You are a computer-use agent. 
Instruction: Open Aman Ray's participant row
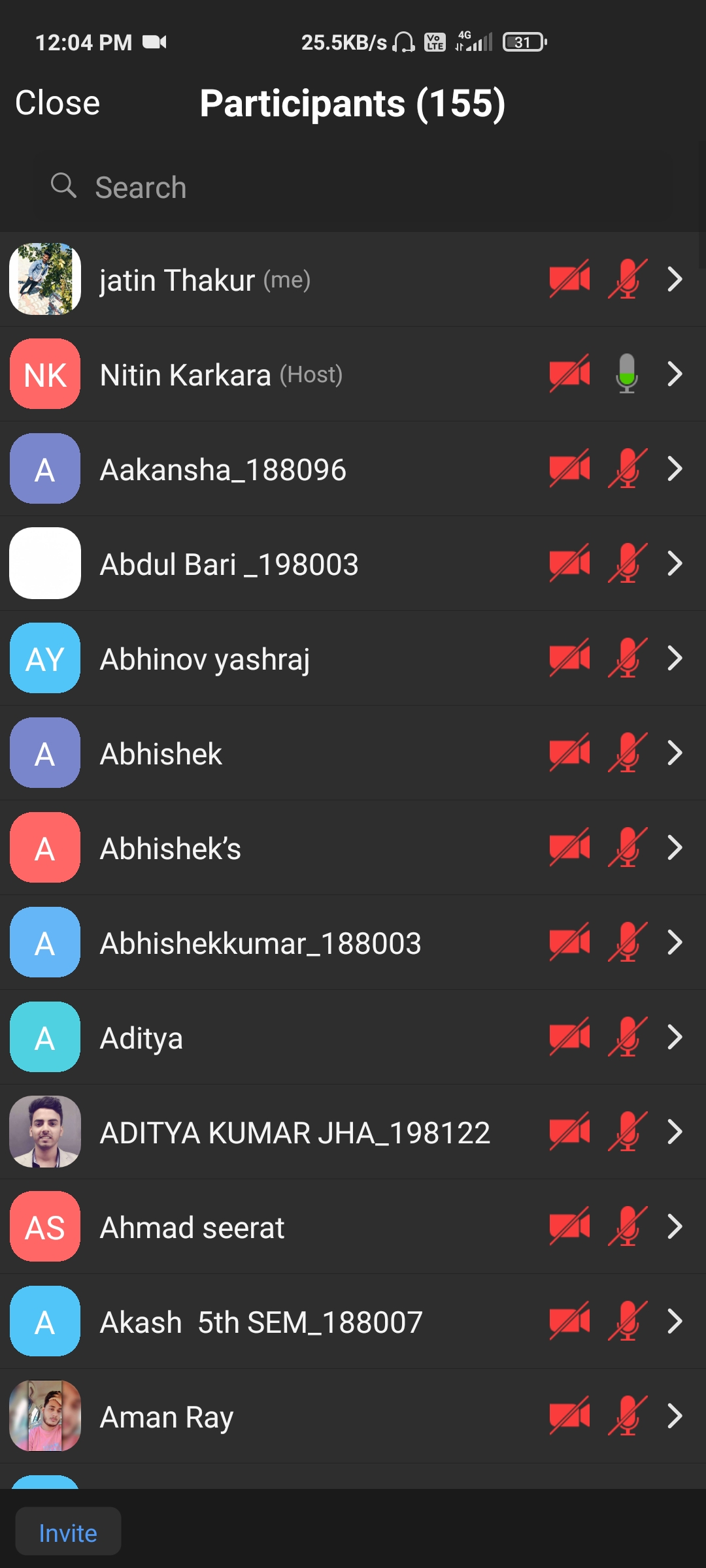[353, 1416]
